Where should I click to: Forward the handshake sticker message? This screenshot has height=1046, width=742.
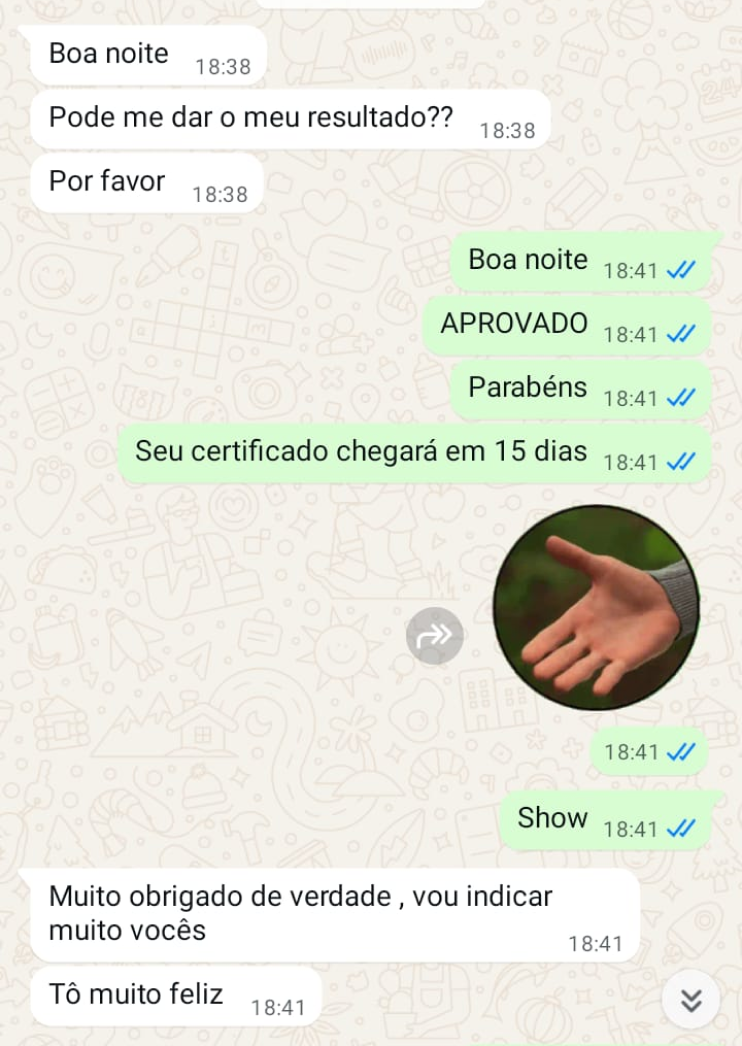point(435,636)
